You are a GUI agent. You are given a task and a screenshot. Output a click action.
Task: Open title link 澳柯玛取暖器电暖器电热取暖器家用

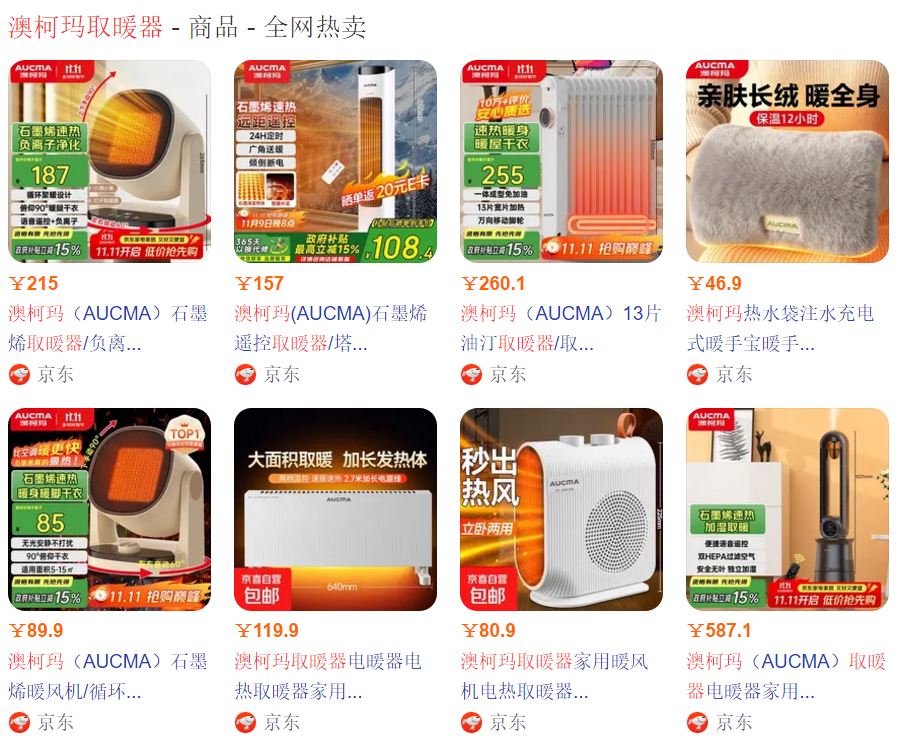click(x=328, y=676)
